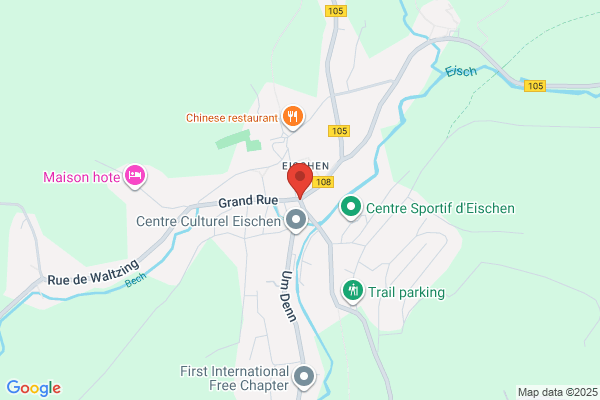600x400 pixels.
Task: Select the Maison hote hotel marker
Action: pyautogui.click(x=134, y=177)
